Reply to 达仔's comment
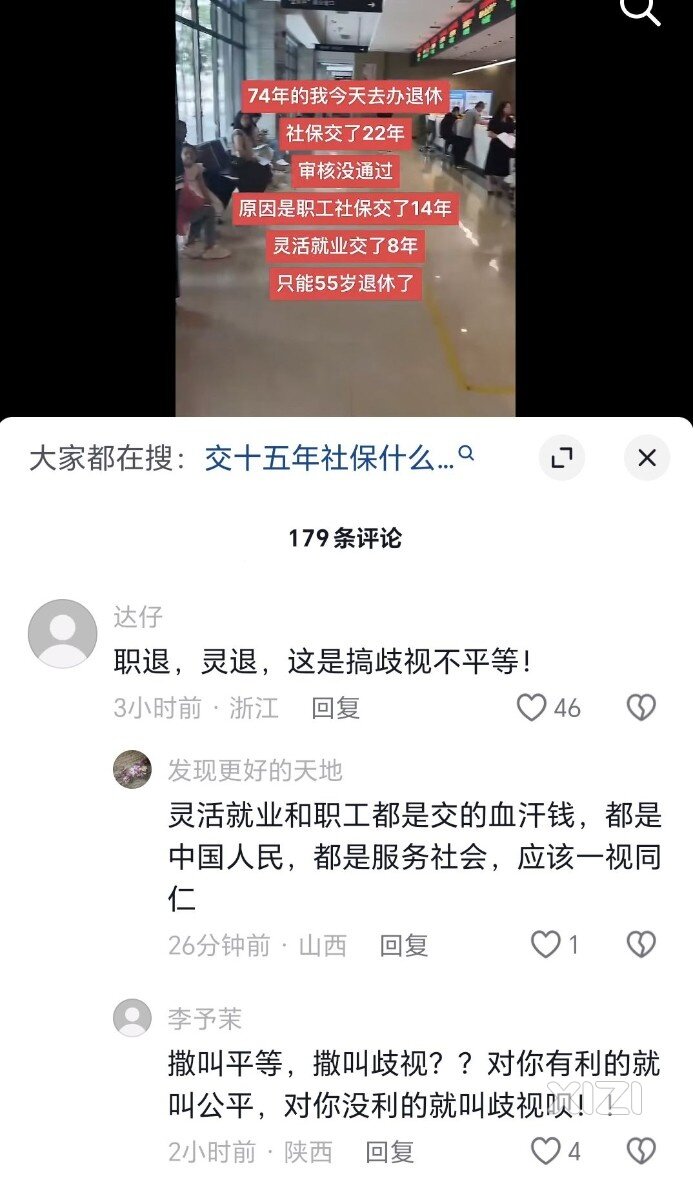This screenshot has height=1200, width=693. (335, 708)
